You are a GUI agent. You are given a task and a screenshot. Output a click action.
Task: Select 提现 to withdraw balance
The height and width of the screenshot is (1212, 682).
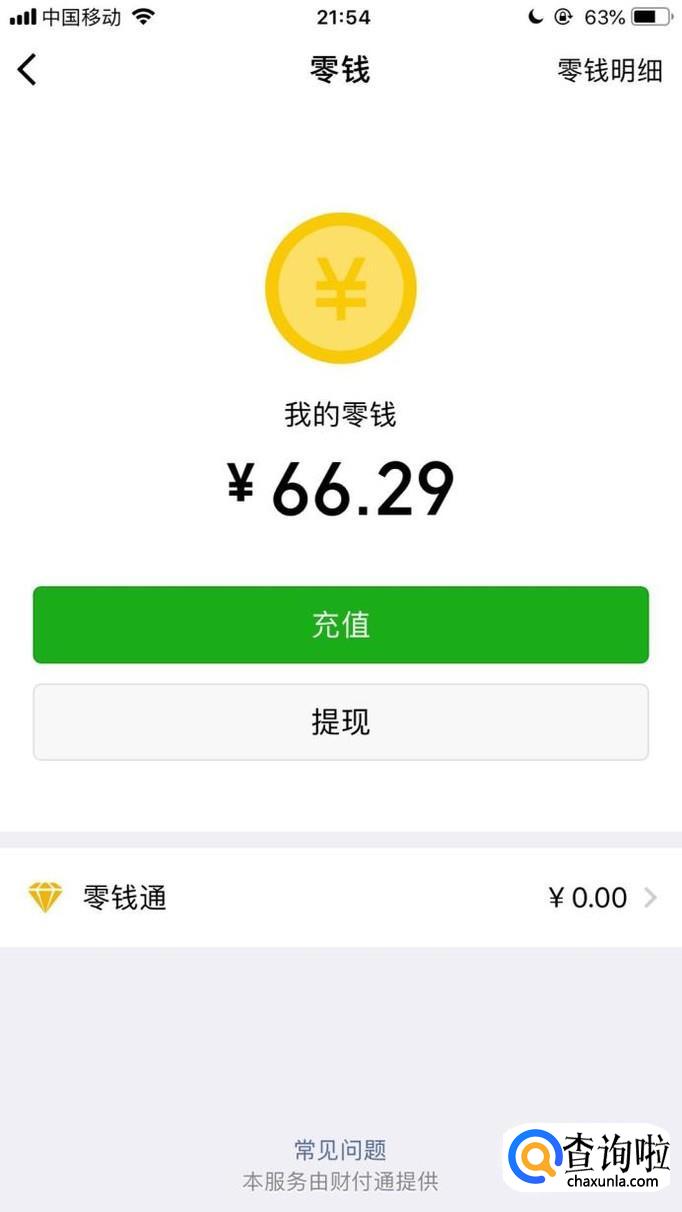coord(341,722)
